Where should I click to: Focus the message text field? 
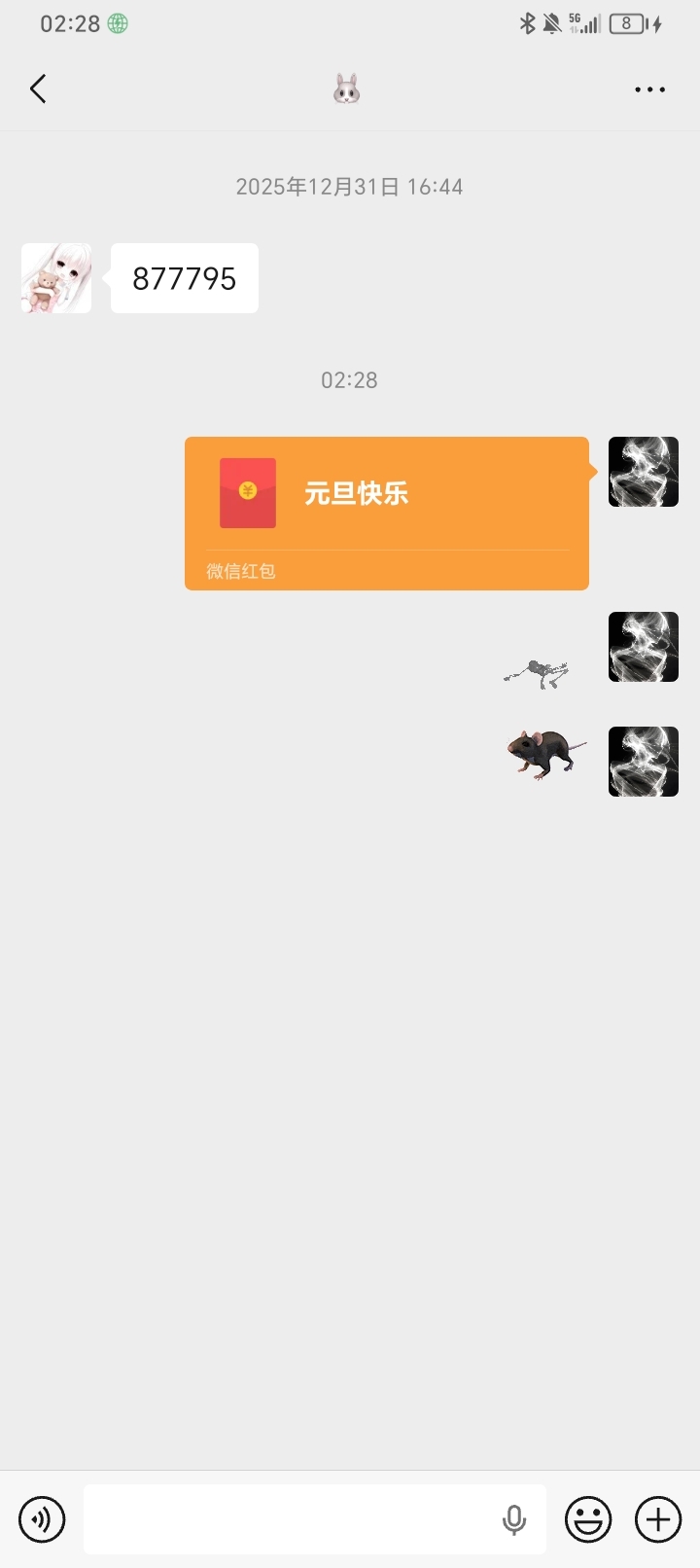coord(292,1519)
